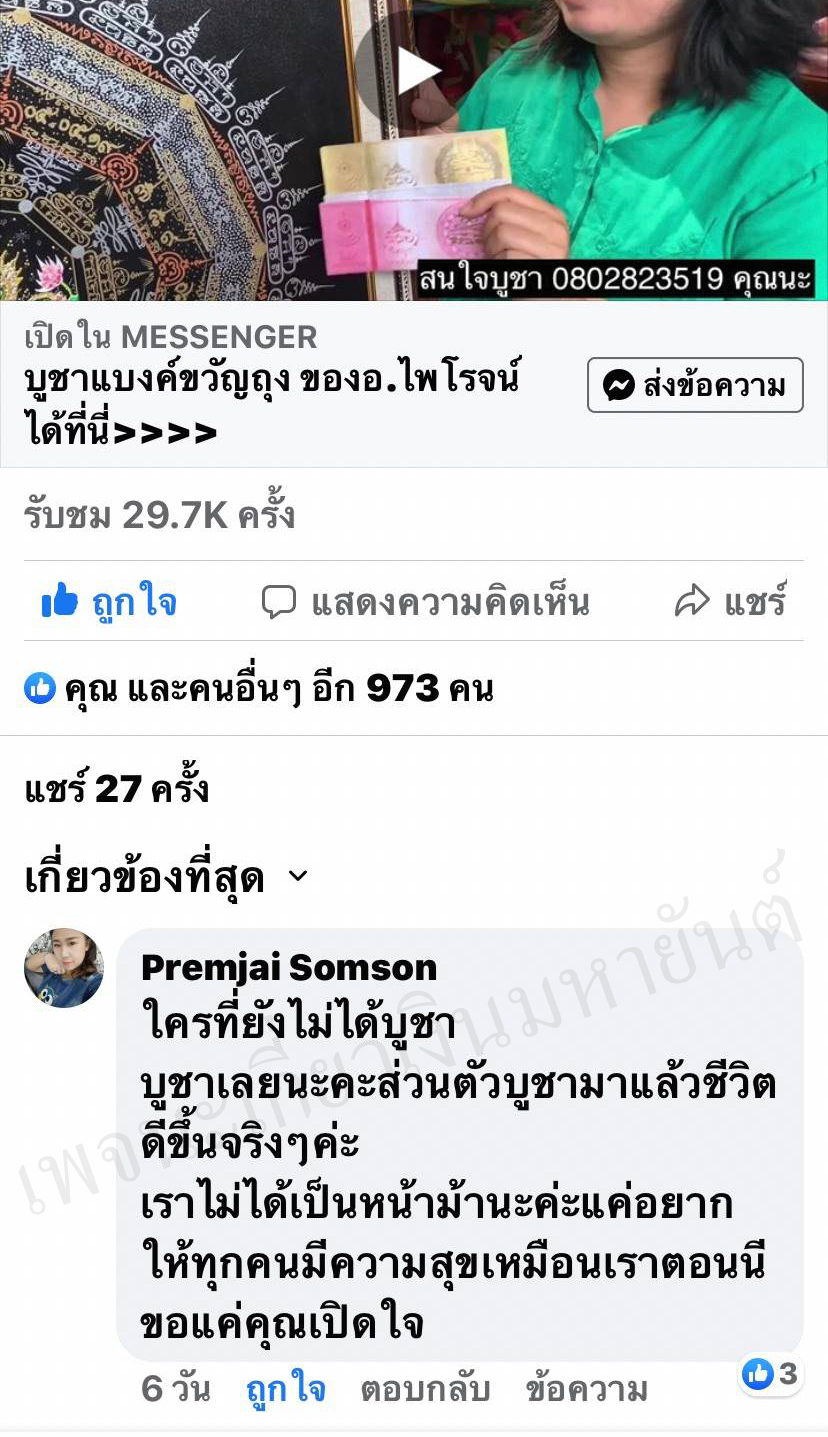Viewport: 828px width, 1437px height.
Task: Reply to Premjai Somson's comment with ตอบกลับ
Action: click(425, 1390)
